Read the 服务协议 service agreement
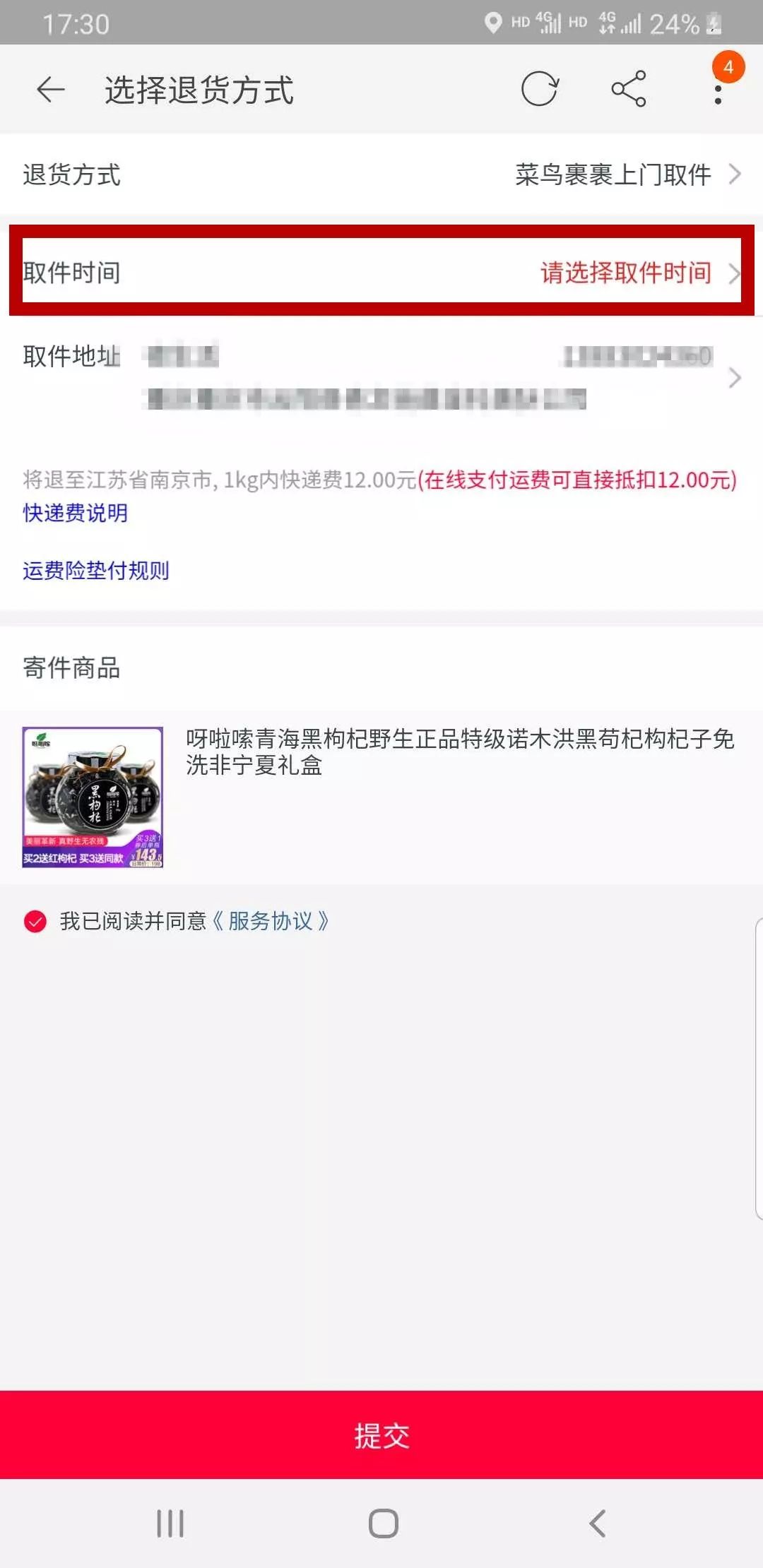Viewport: 763px width, 1568px height. coord(271,922)
